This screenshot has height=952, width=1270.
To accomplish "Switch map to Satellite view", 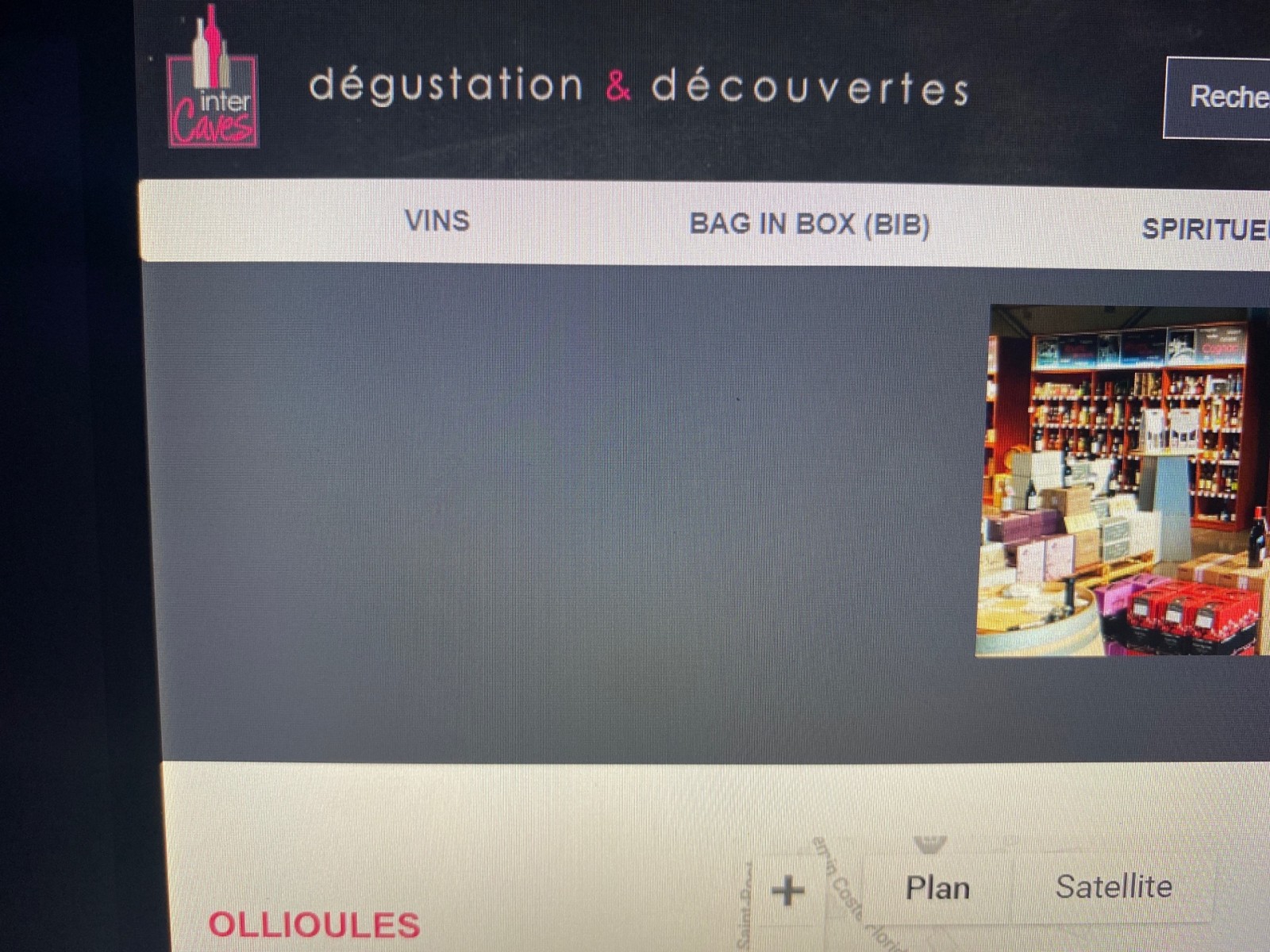I will point(1113,887).
